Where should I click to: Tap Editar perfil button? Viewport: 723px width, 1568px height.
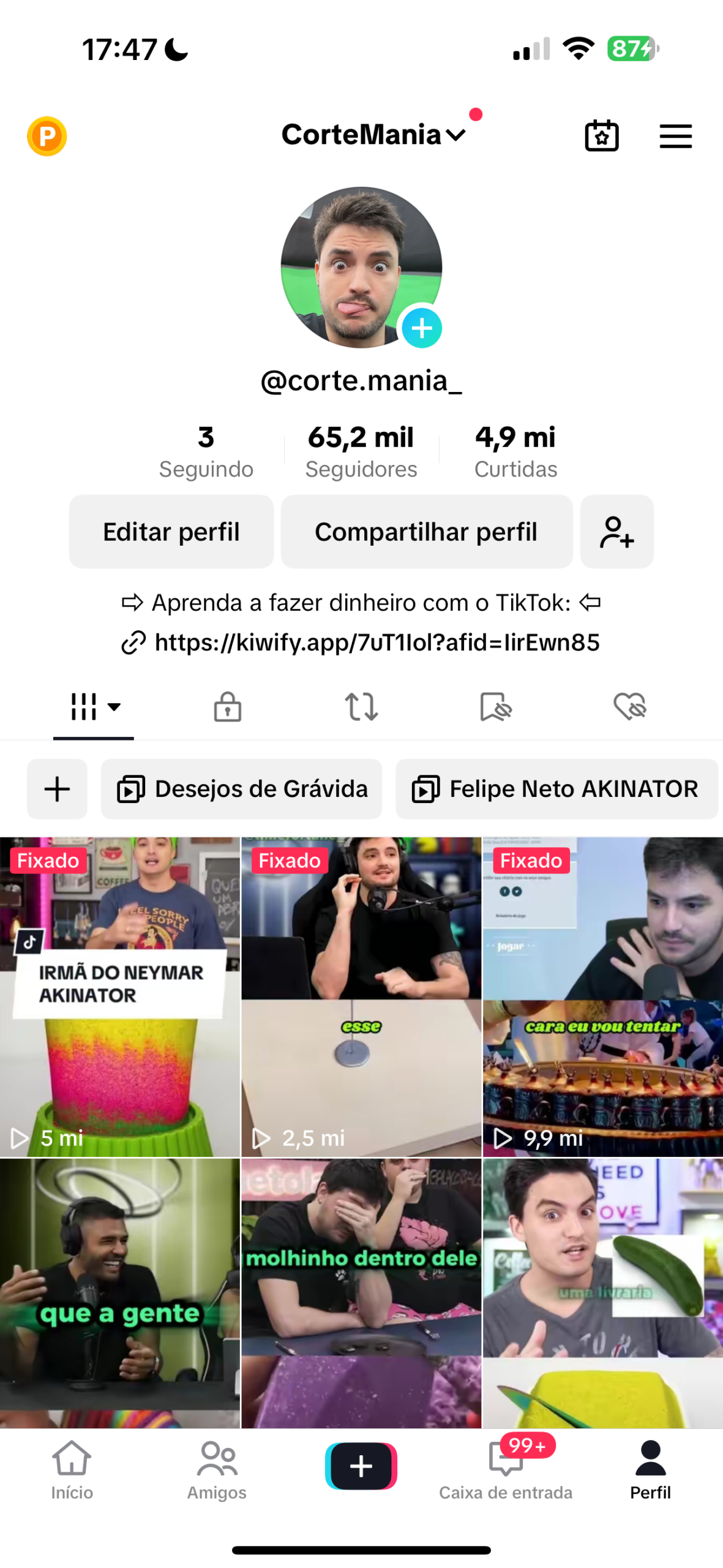tap(171, 532)
